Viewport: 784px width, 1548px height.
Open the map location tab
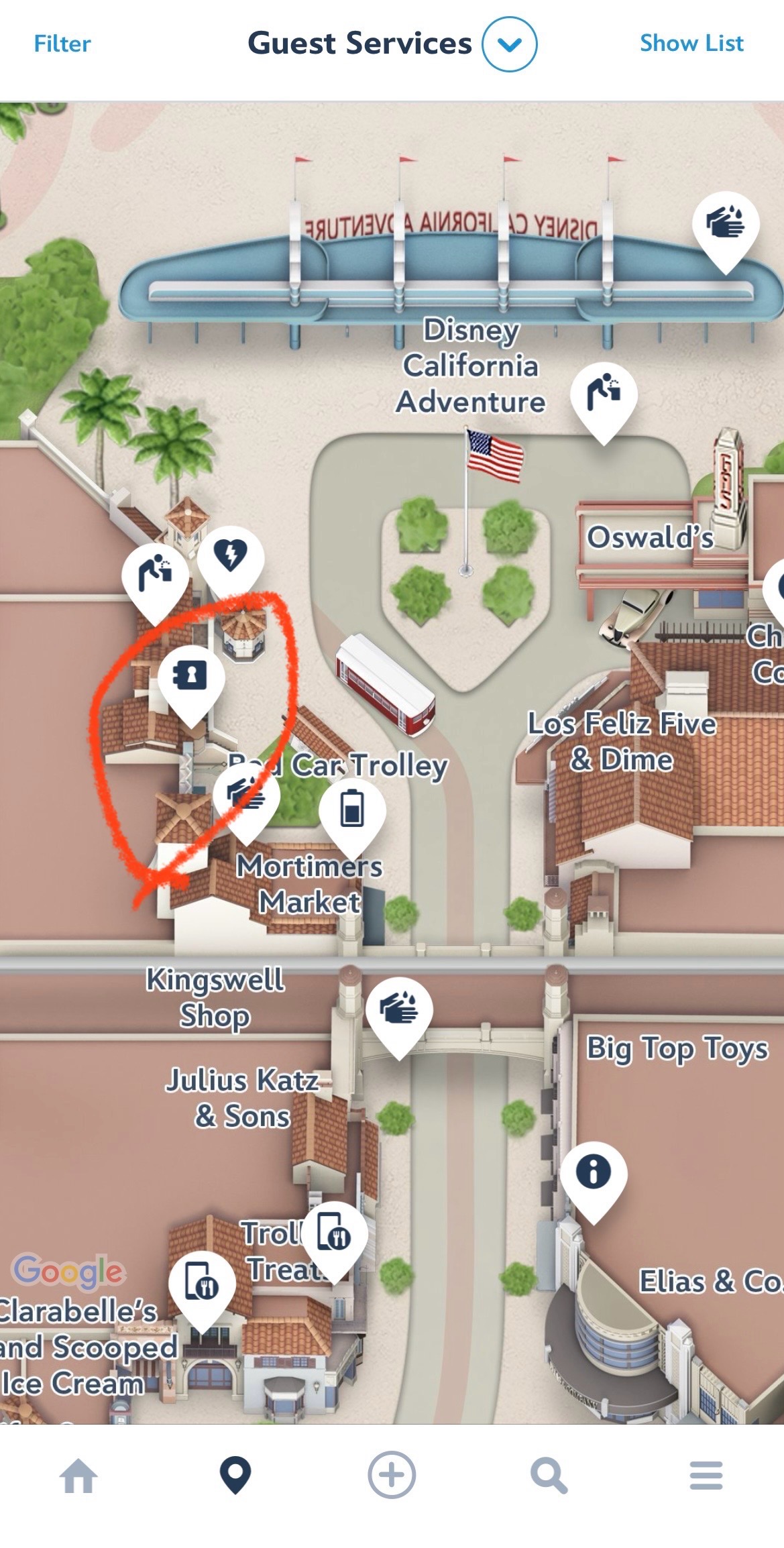pos(235,1476)
